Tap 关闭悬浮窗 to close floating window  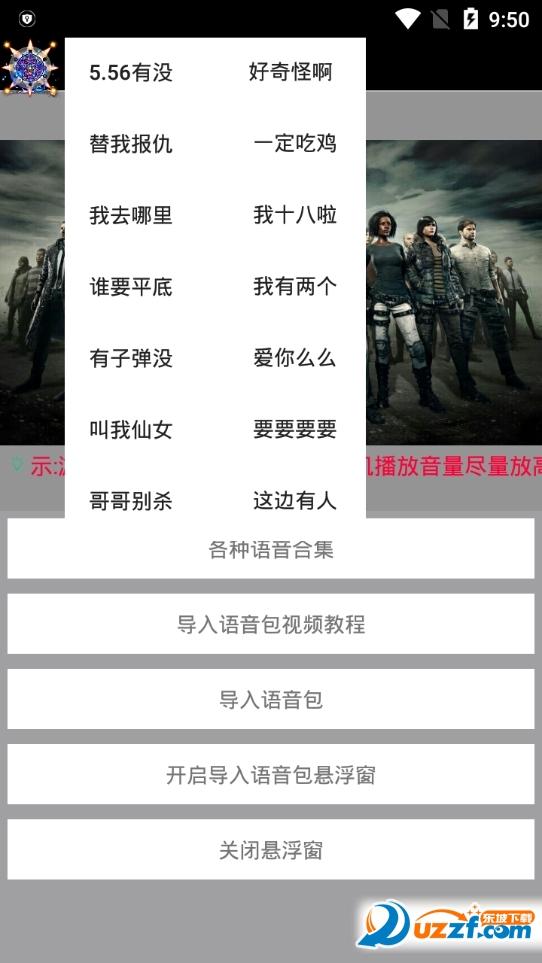point(271,849)
